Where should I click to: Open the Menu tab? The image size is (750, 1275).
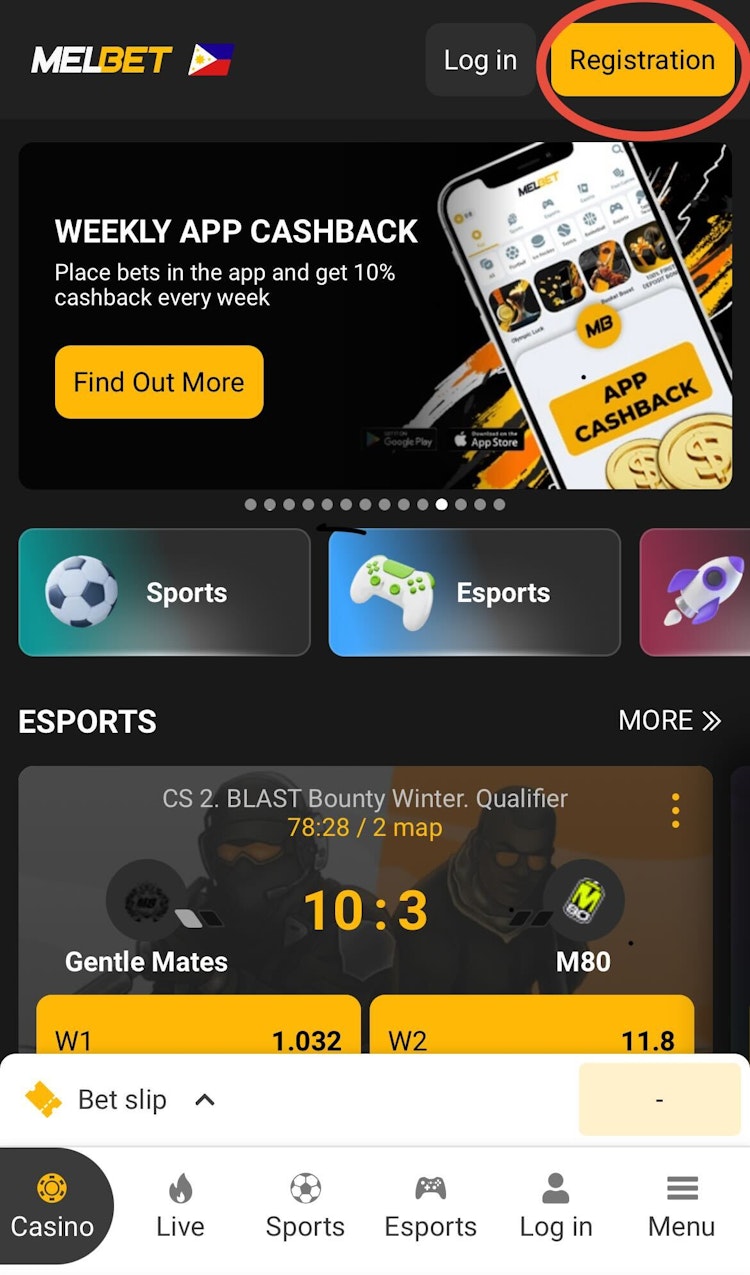681,1206
